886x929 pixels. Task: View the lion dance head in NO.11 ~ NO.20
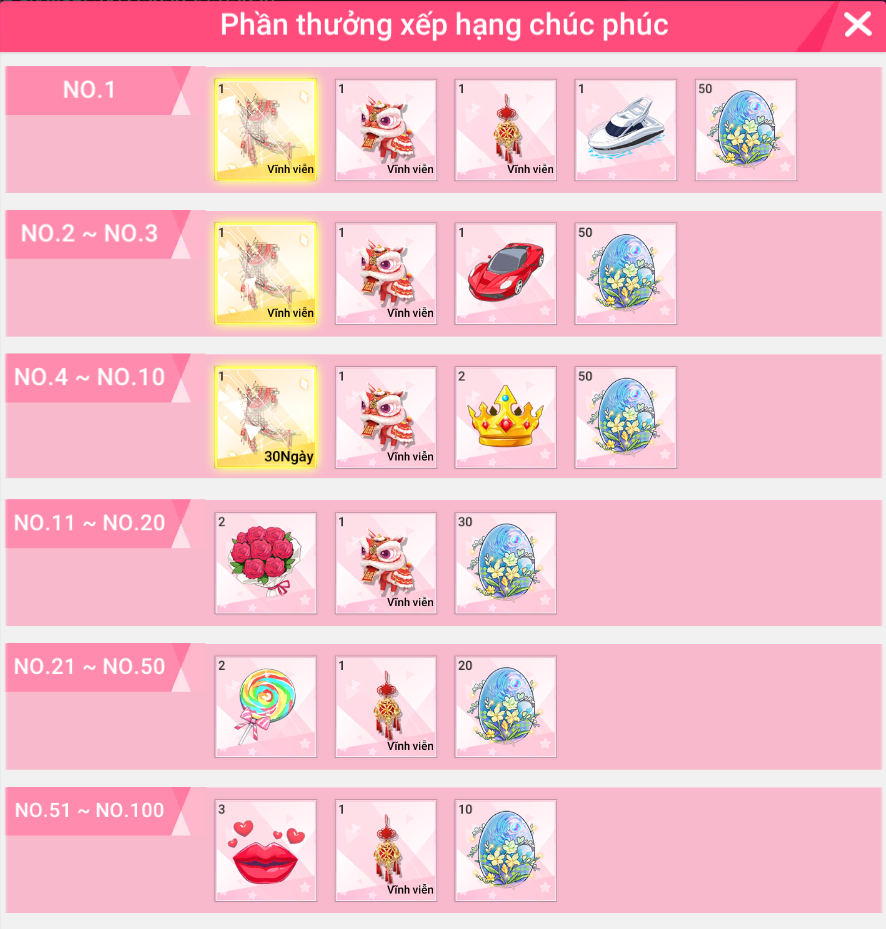coord(386,563)
